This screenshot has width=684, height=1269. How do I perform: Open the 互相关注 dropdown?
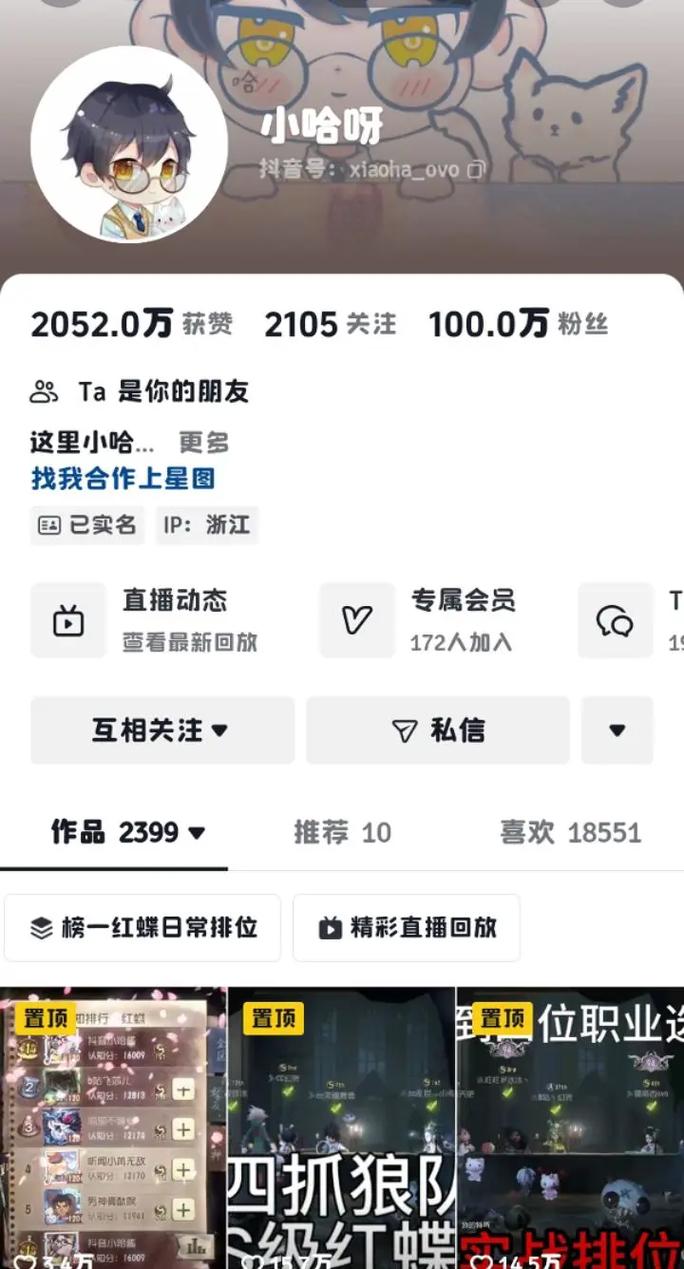click(162, 731)
